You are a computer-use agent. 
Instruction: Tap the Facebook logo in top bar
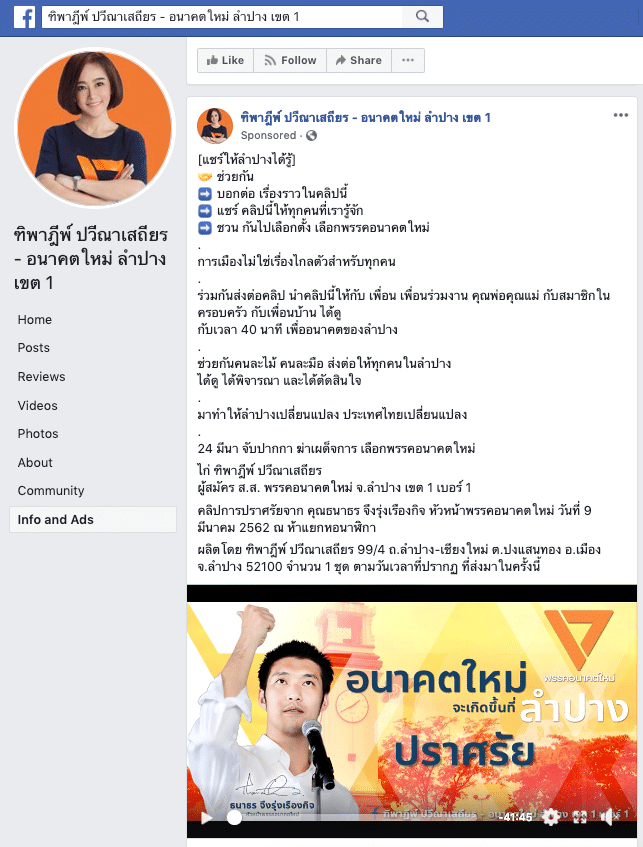click(x=20, y=17)
